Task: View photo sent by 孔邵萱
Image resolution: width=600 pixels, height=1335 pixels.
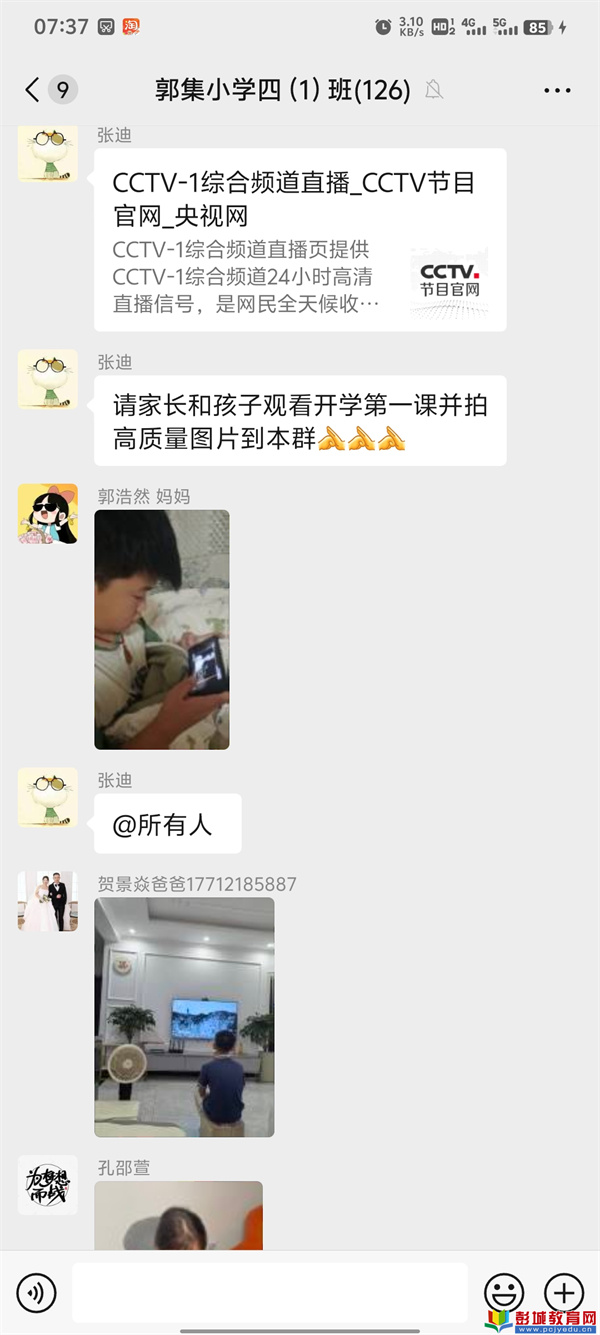Action: point(178,1215)
